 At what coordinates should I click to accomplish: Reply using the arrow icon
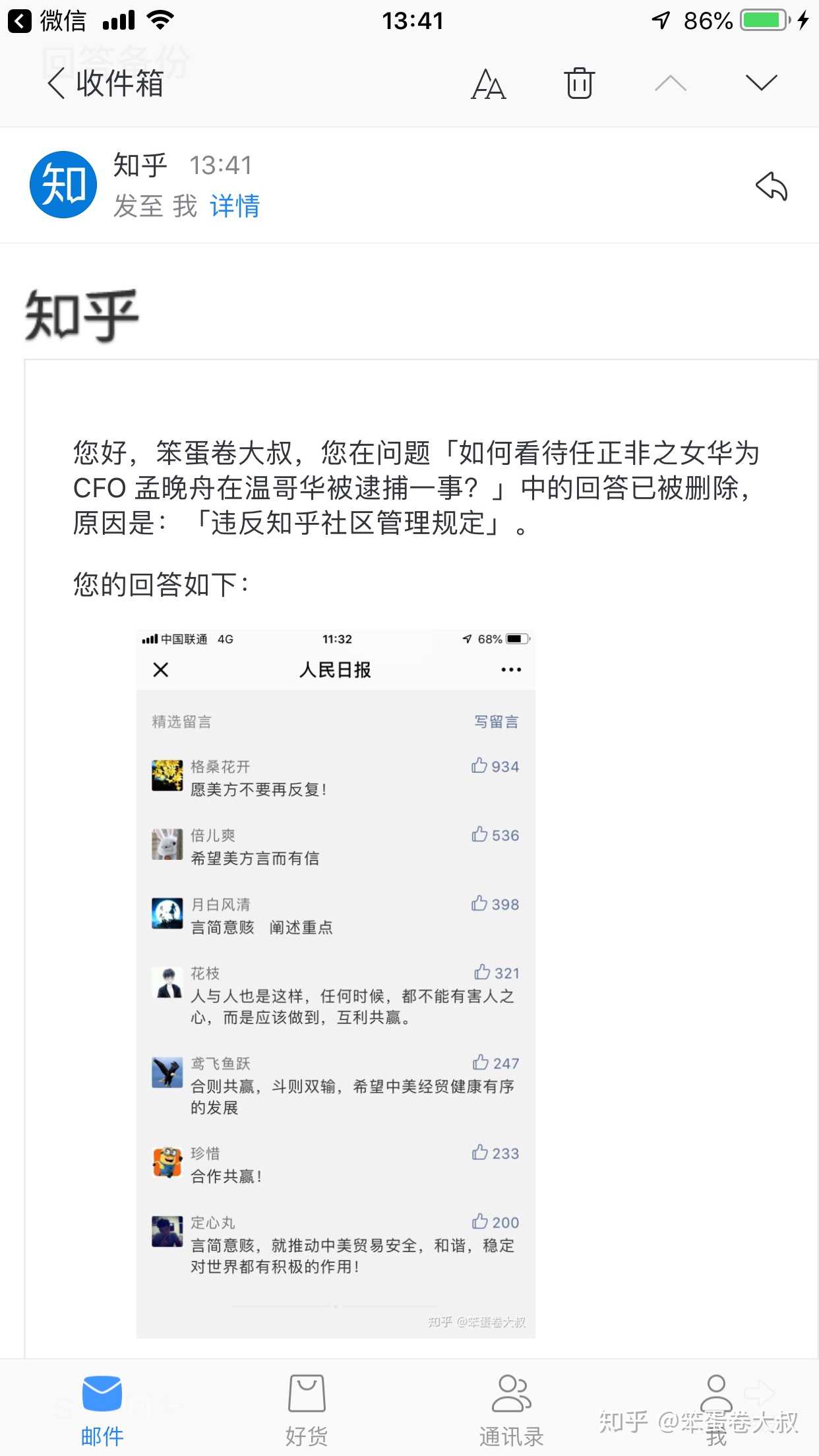771,187
